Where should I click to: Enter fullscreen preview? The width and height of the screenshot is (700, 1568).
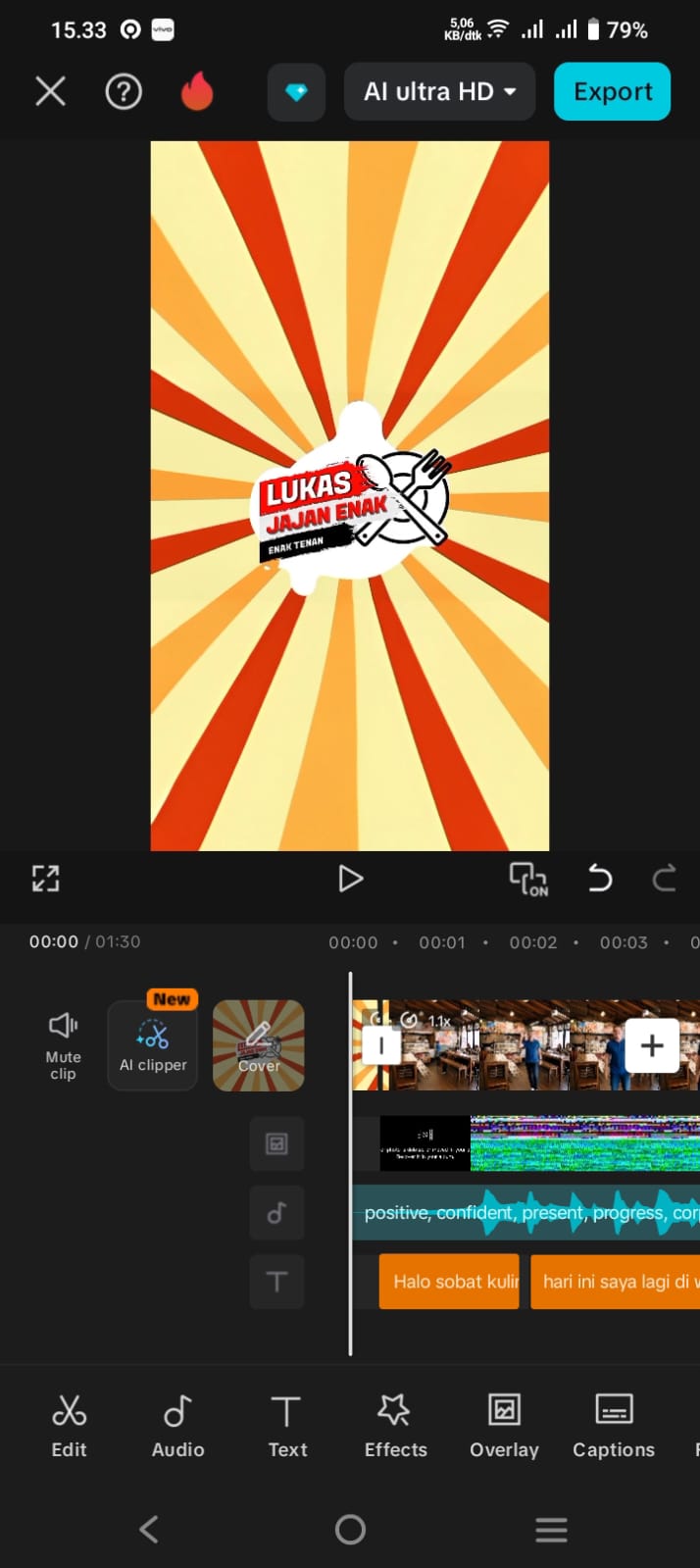(46, 879)
